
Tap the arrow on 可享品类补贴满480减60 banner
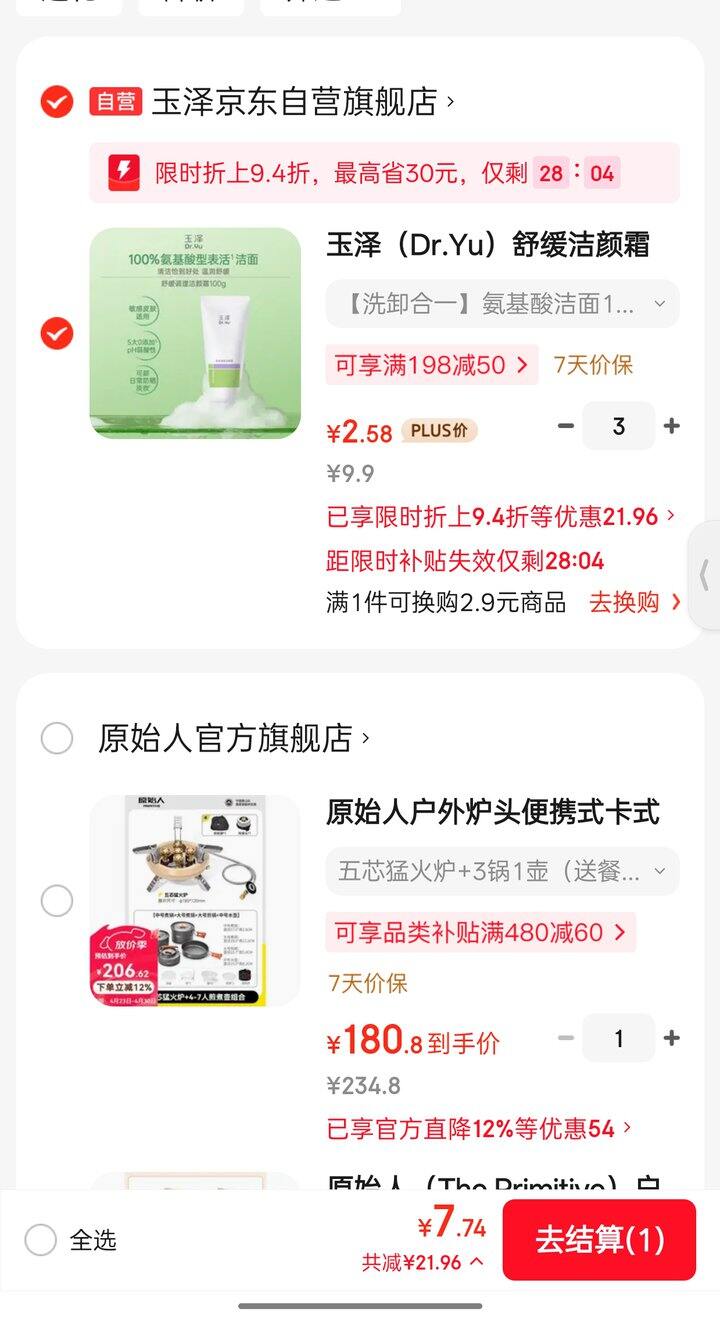(625, 932)
